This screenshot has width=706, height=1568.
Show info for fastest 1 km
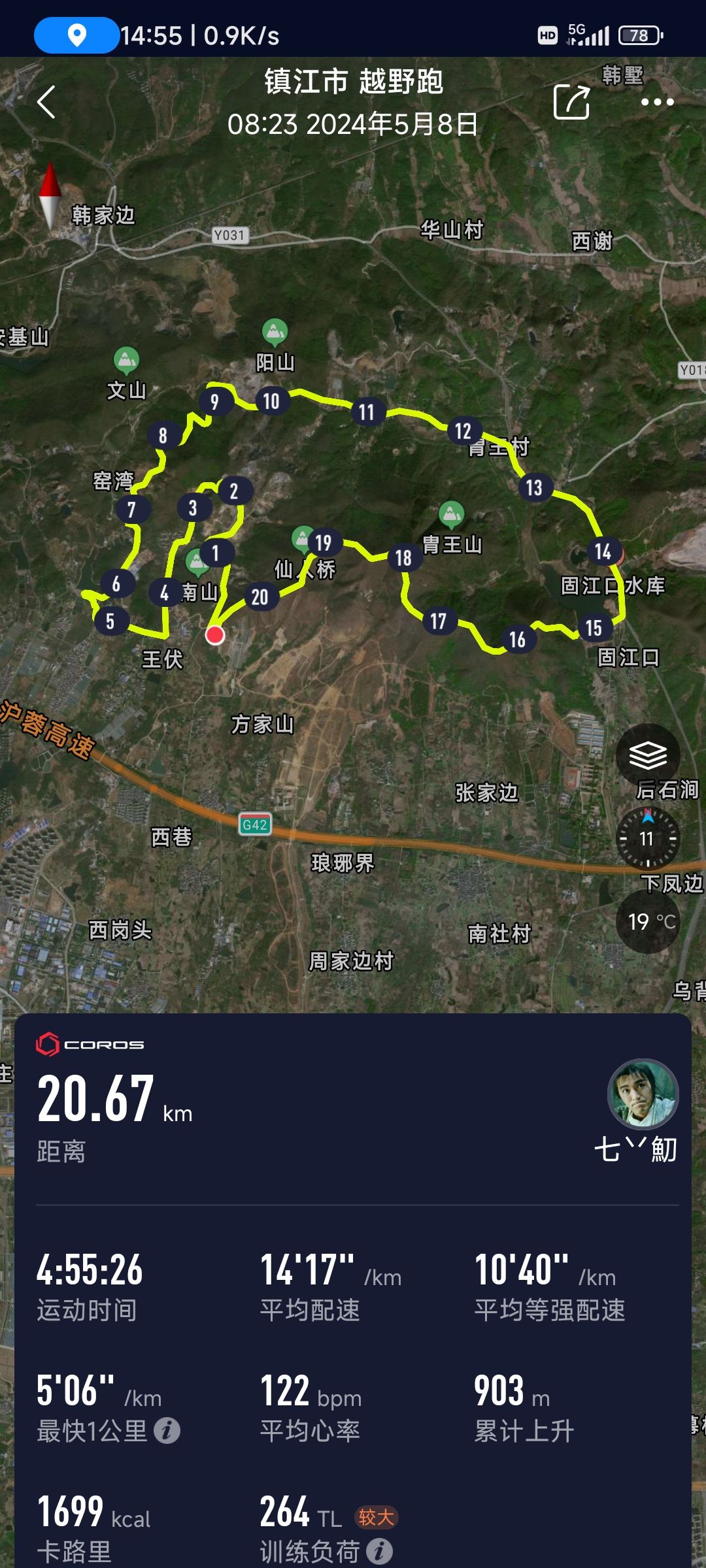[167, 1430]
